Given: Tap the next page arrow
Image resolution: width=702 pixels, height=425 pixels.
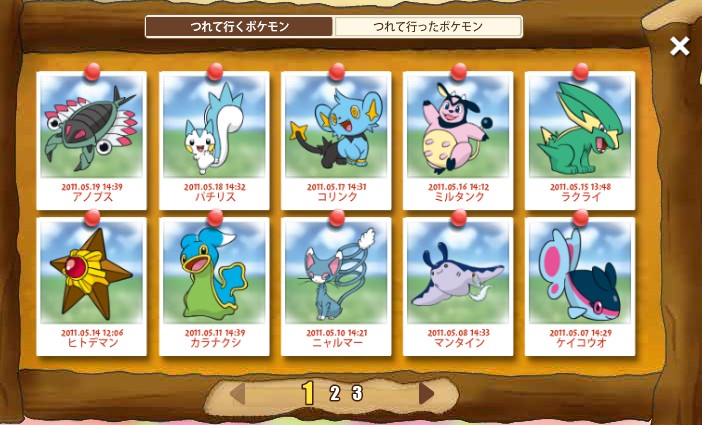Looking at the screenshot, I should [427, 393].
